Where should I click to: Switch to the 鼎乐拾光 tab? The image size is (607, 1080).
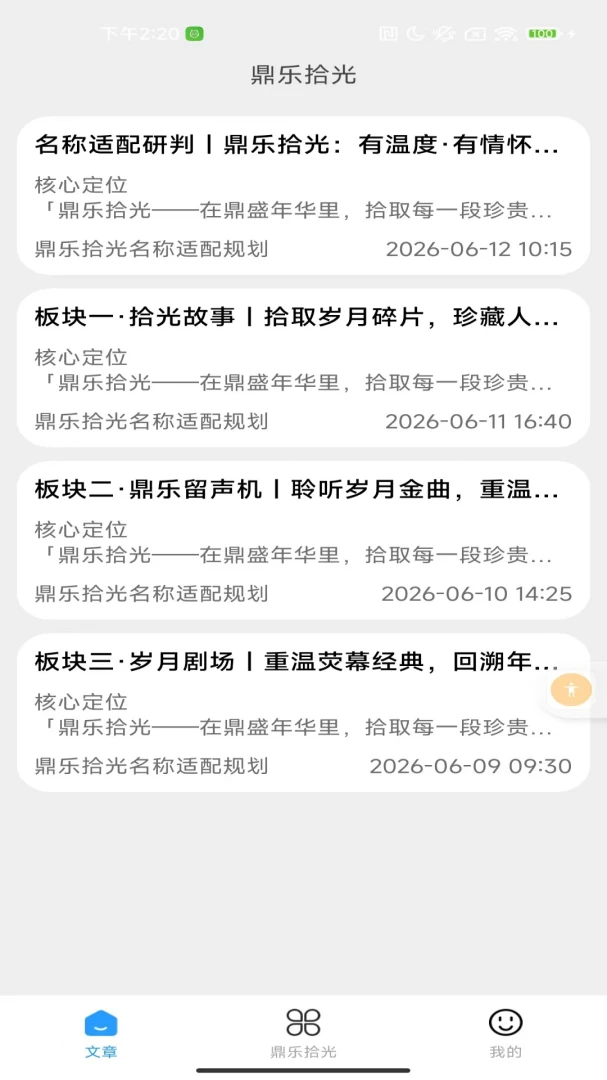[303, 1034]
